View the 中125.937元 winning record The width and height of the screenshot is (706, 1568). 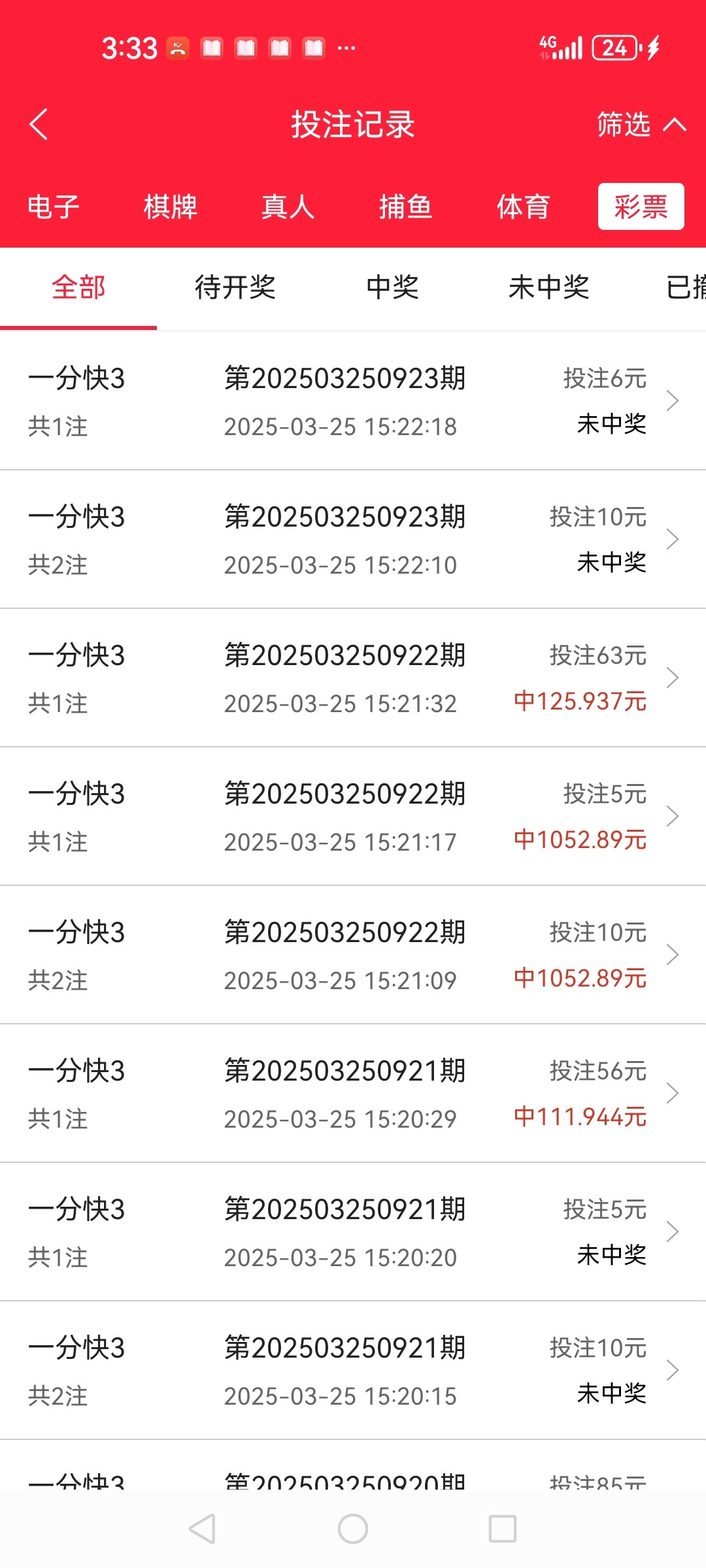click(x=353, y=678)
